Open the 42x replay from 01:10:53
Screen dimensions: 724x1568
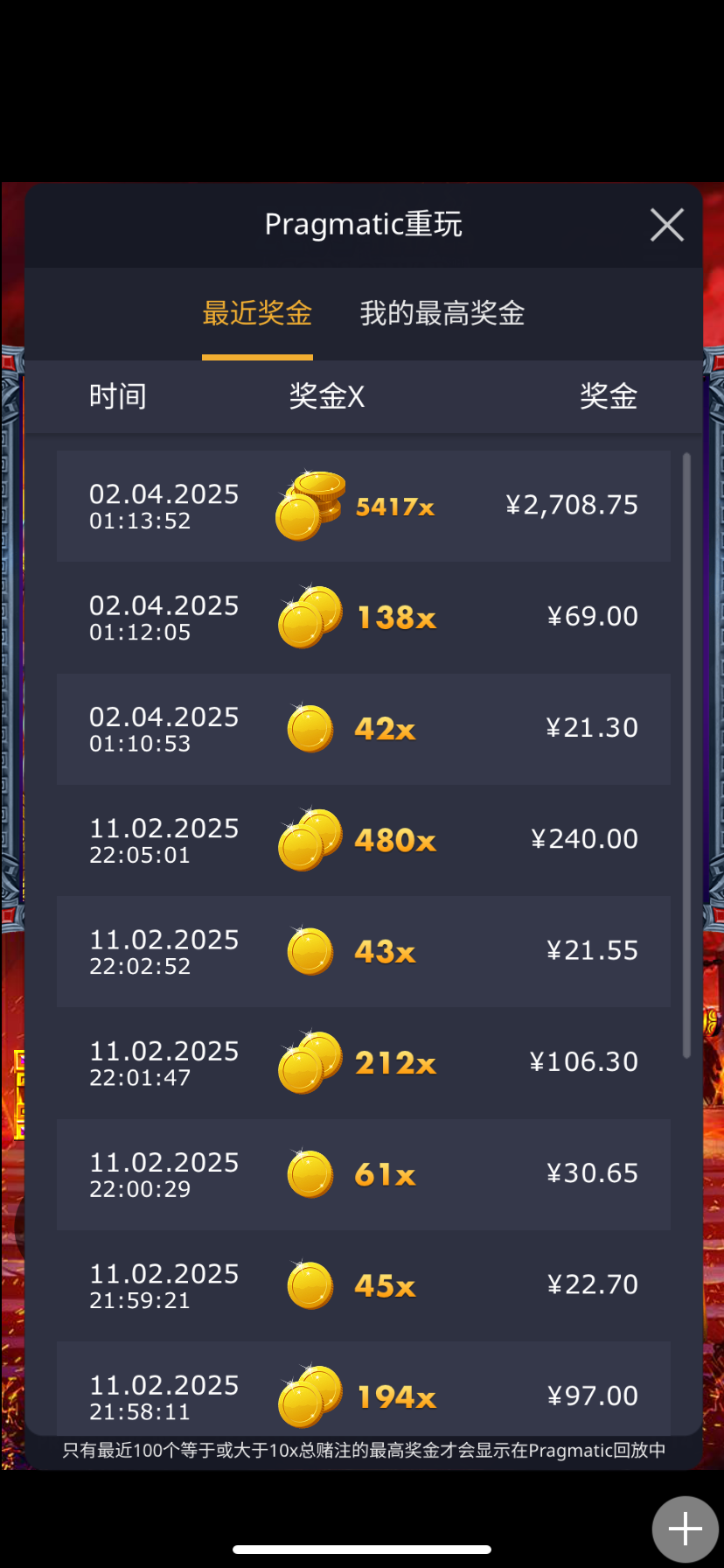click(363, 728)
